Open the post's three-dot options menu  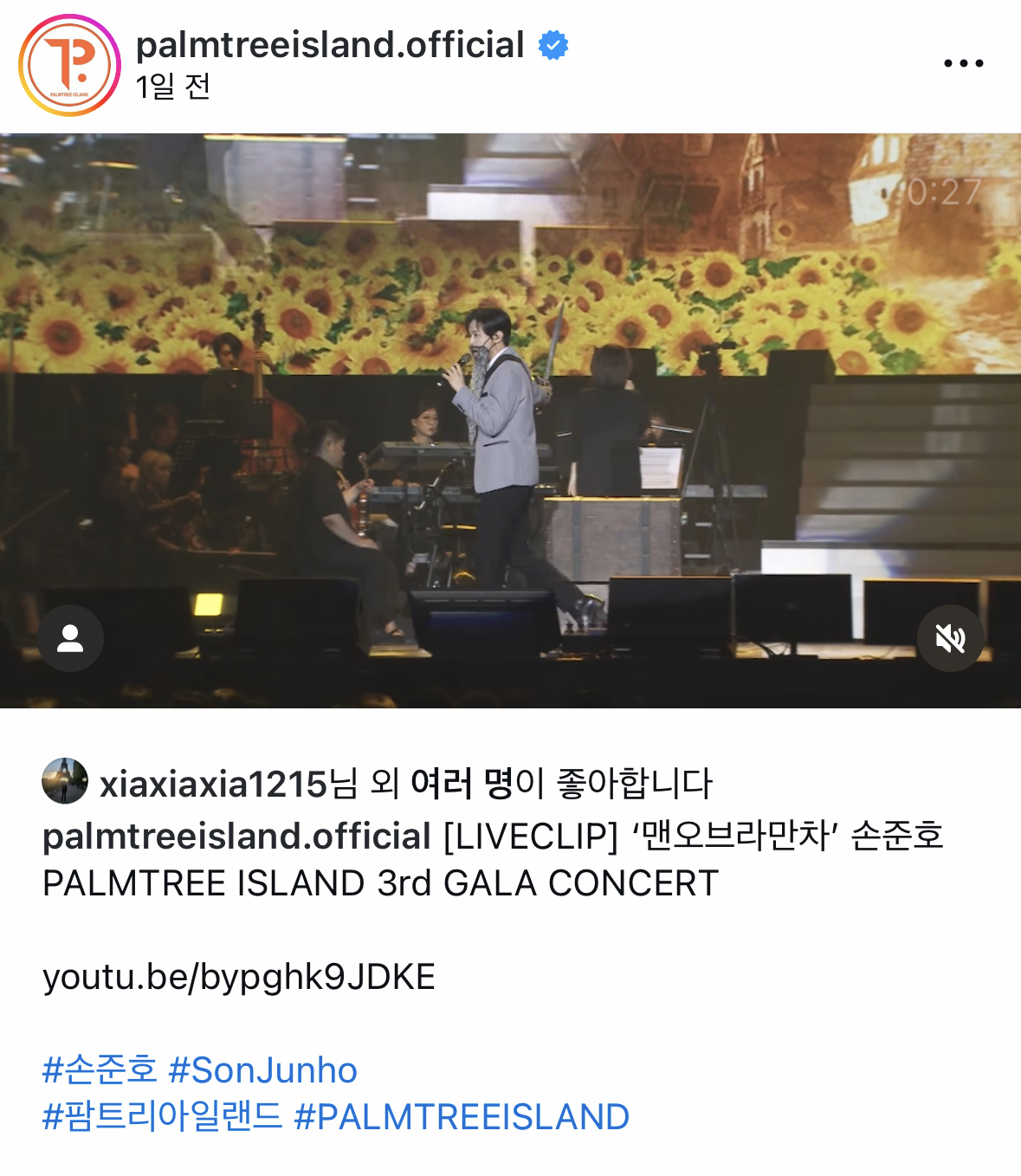tap(963, 63)
